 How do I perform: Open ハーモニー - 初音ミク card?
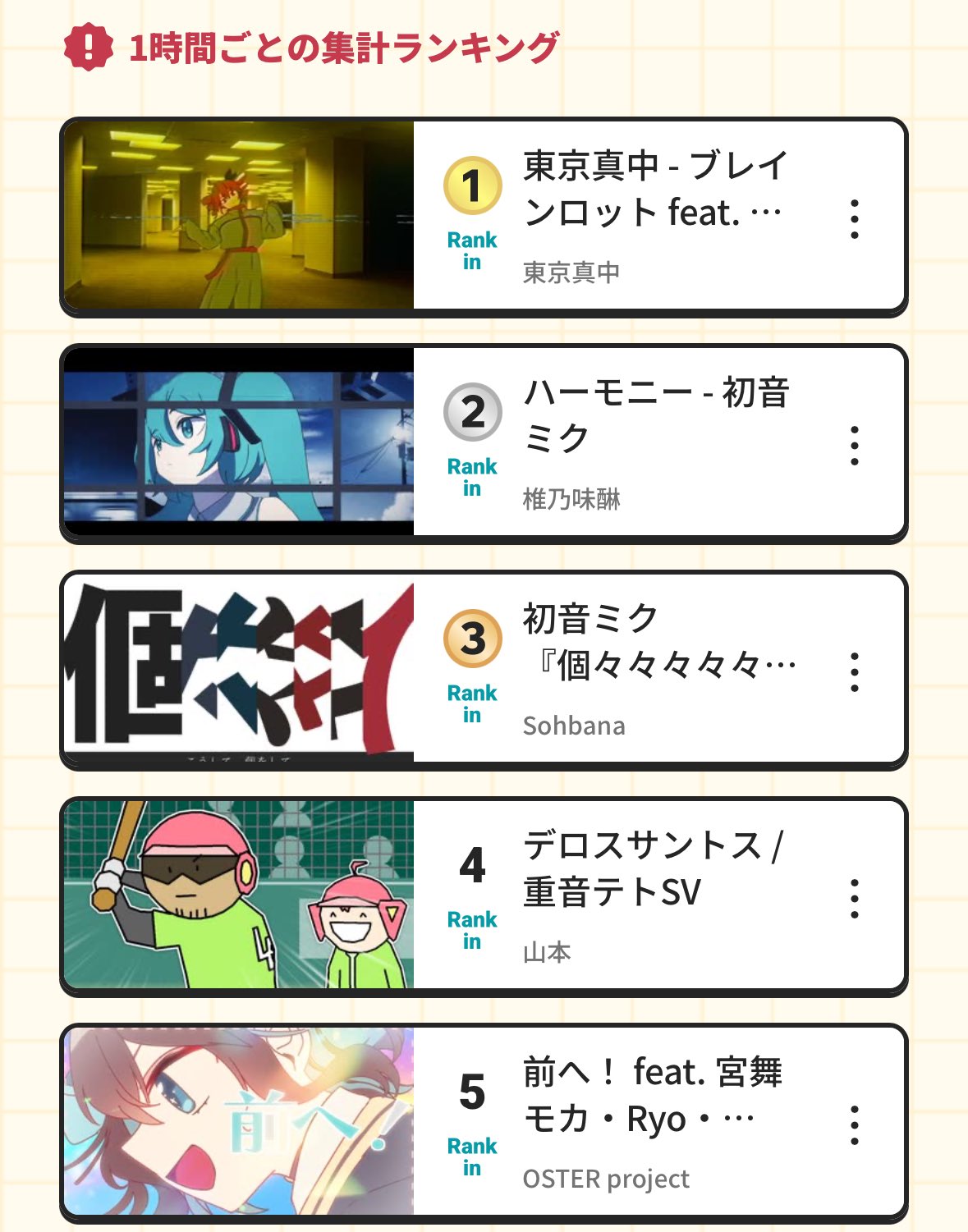click(x=484, y=443)
